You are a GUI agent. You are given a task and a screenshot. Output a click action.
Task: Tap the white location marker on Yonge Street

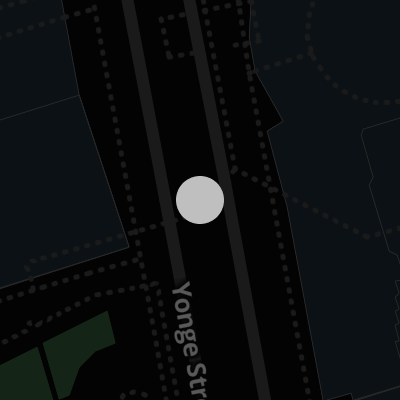pyautogui.click(x=200, y=200)
